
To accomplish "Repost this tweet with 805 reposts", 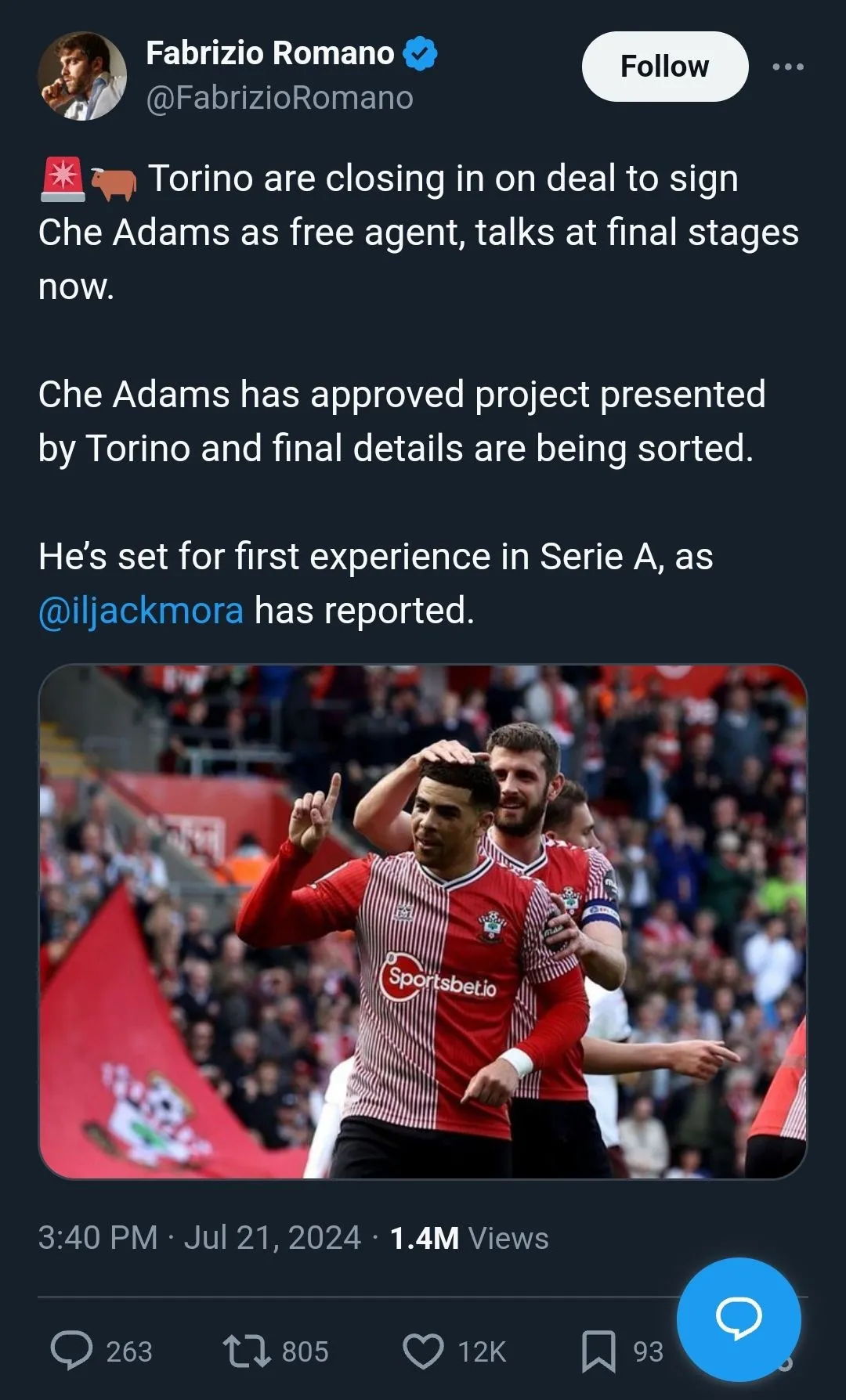I will 247,1351.
